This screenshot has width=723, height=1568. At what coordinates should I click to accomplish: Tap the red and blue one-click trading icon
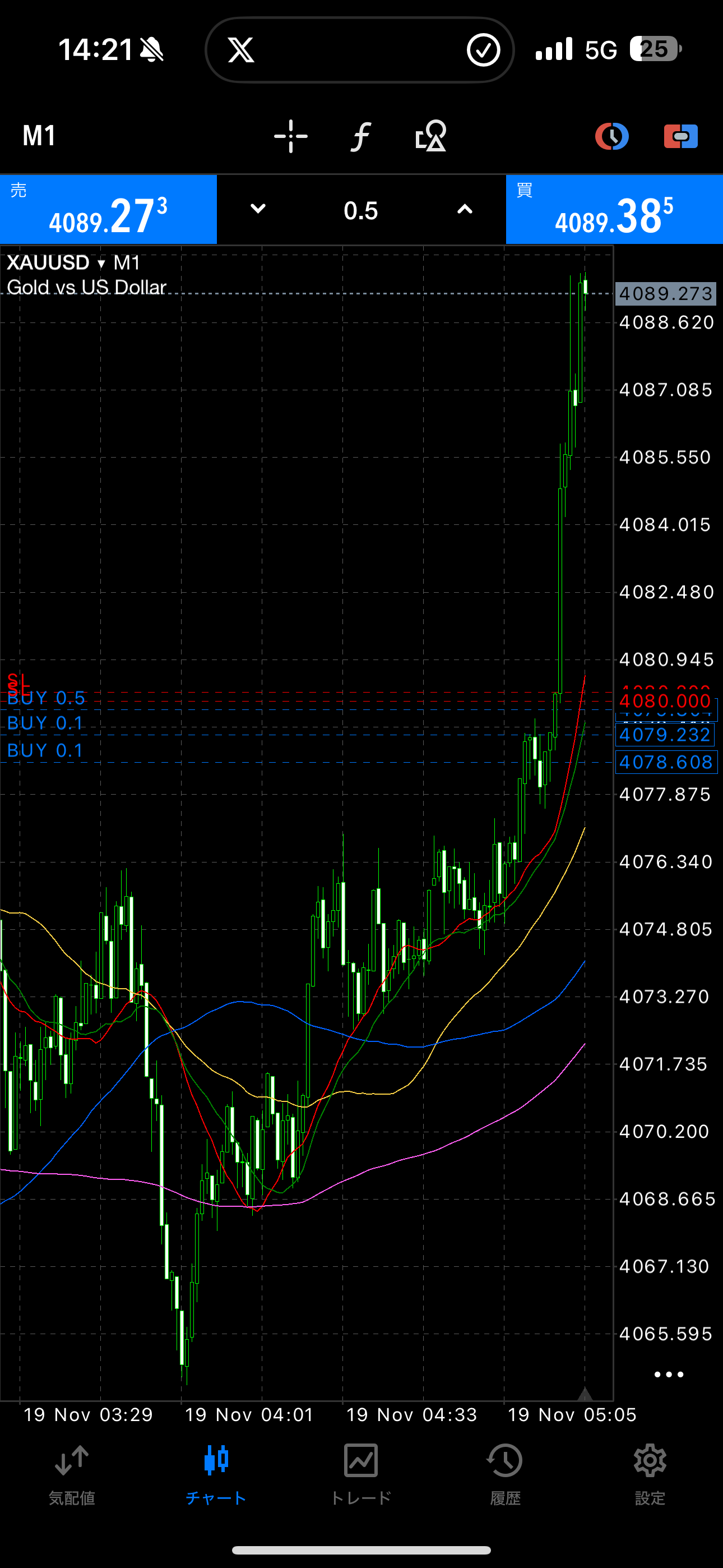pos(680,136)
